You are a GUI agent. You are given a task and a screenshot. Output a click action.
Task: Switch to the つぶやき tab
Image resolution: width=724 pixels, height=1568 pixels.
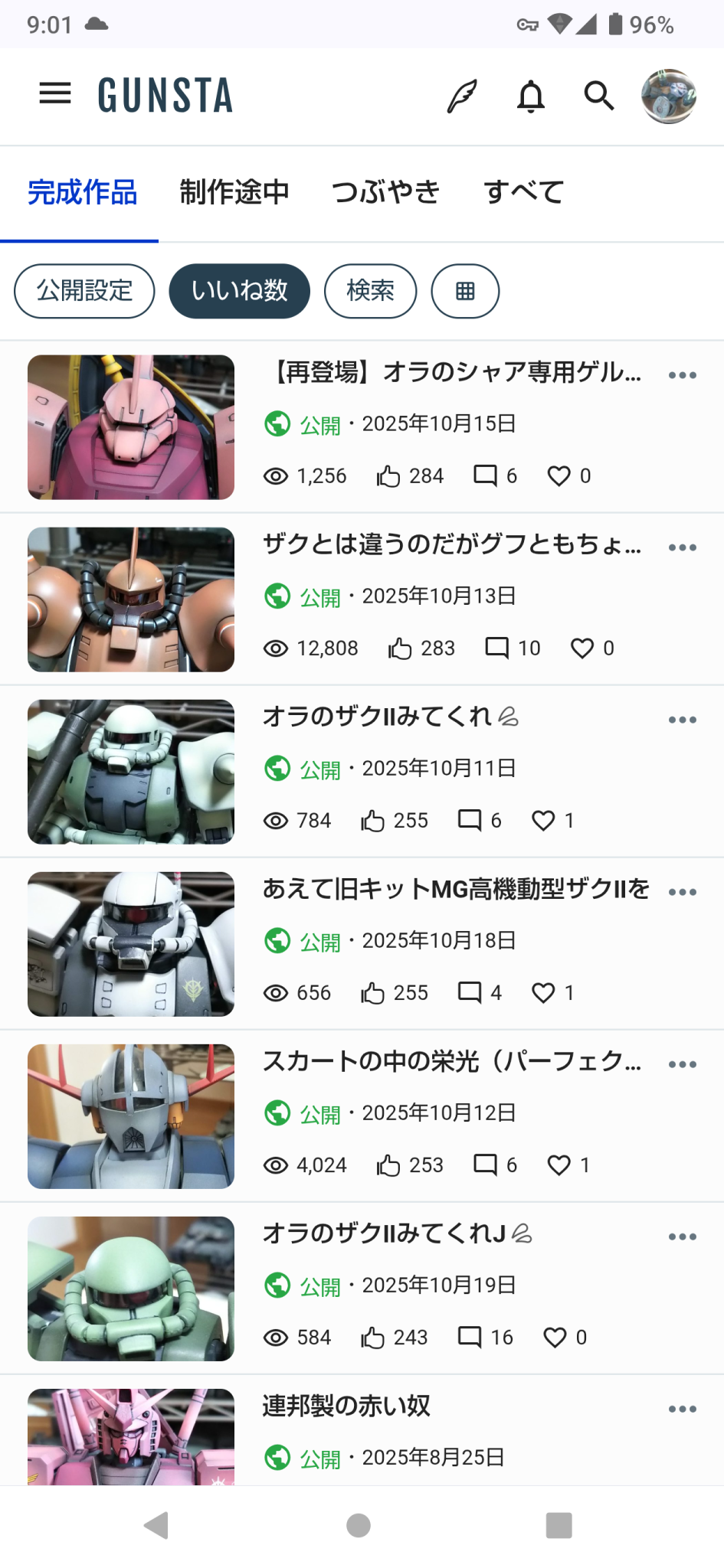[x=386, y=192]
